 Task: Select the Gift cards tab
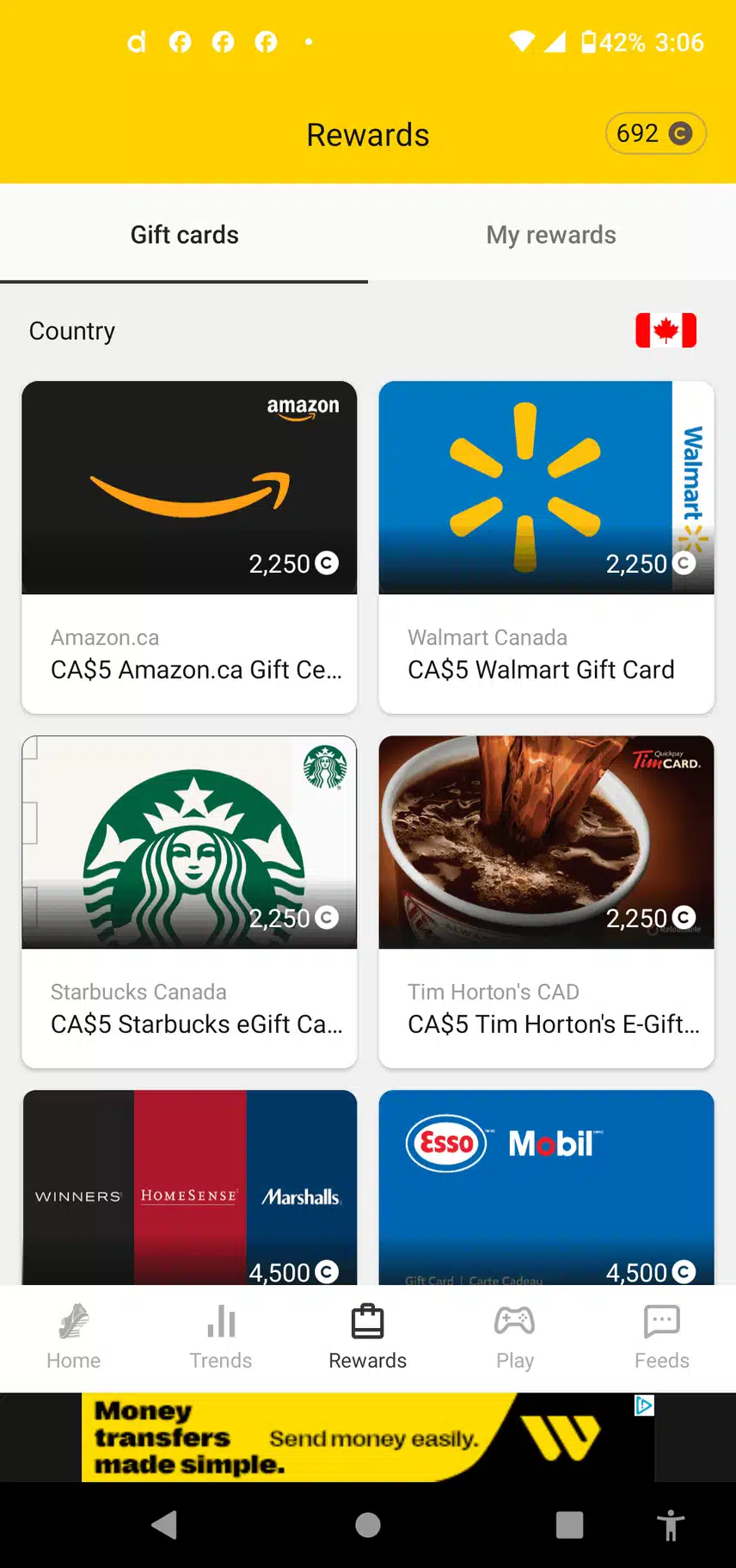(184, 235)
